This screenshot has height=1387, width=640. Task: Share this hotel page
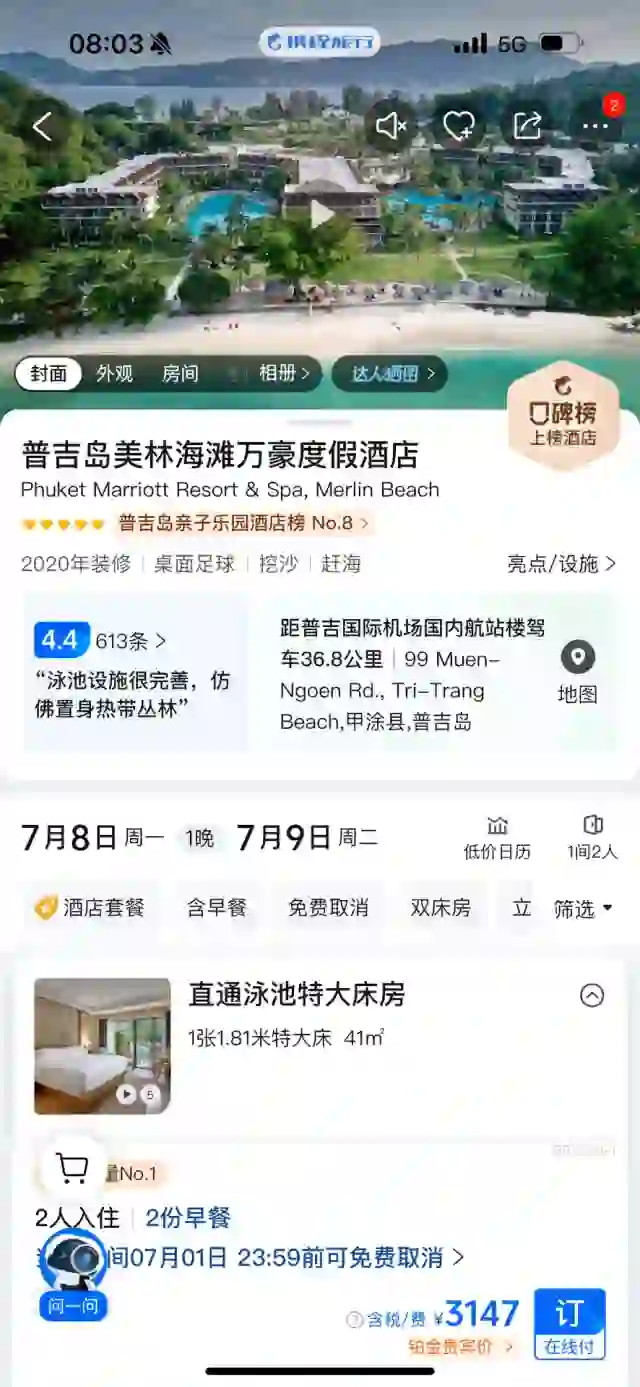point(526,126)
